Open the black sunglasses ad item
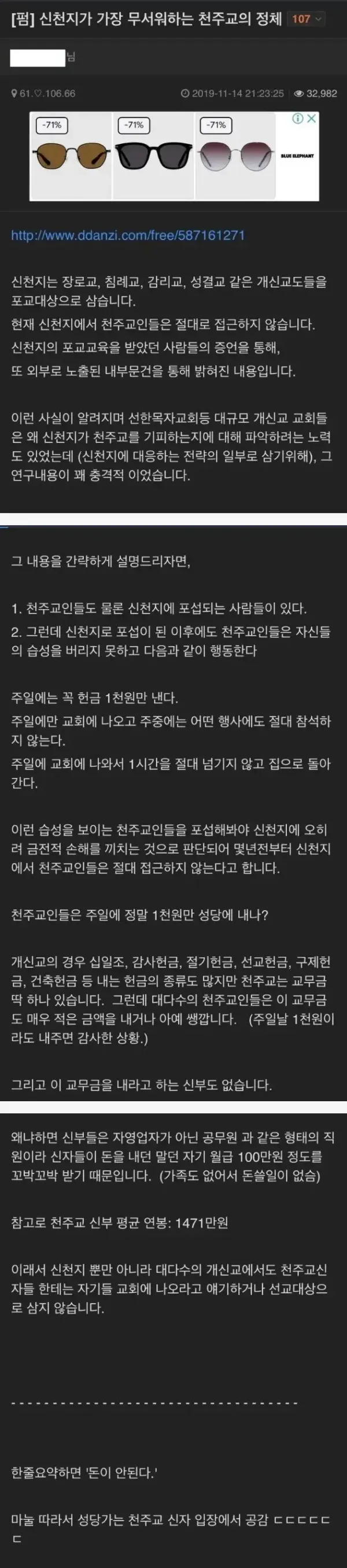The width and height of the screenshot is (347, 1568). pos(153,155)
